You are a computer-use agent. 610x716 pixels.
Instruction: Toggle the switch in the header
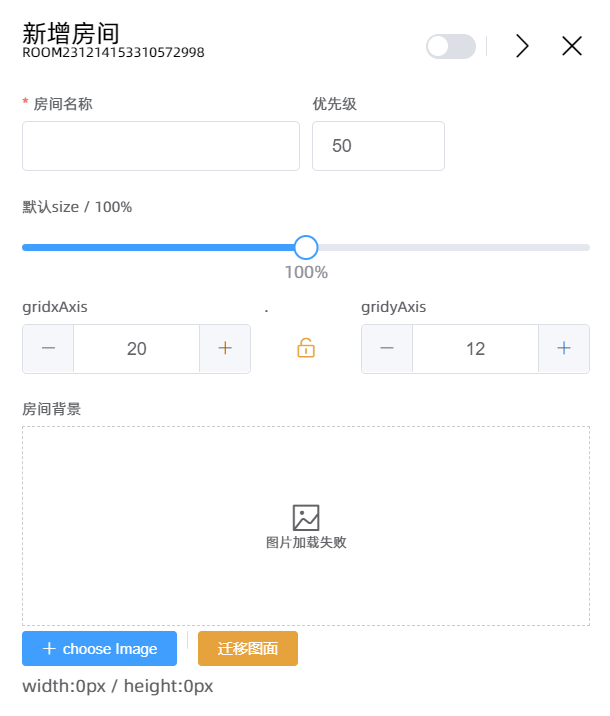point(450,46)
